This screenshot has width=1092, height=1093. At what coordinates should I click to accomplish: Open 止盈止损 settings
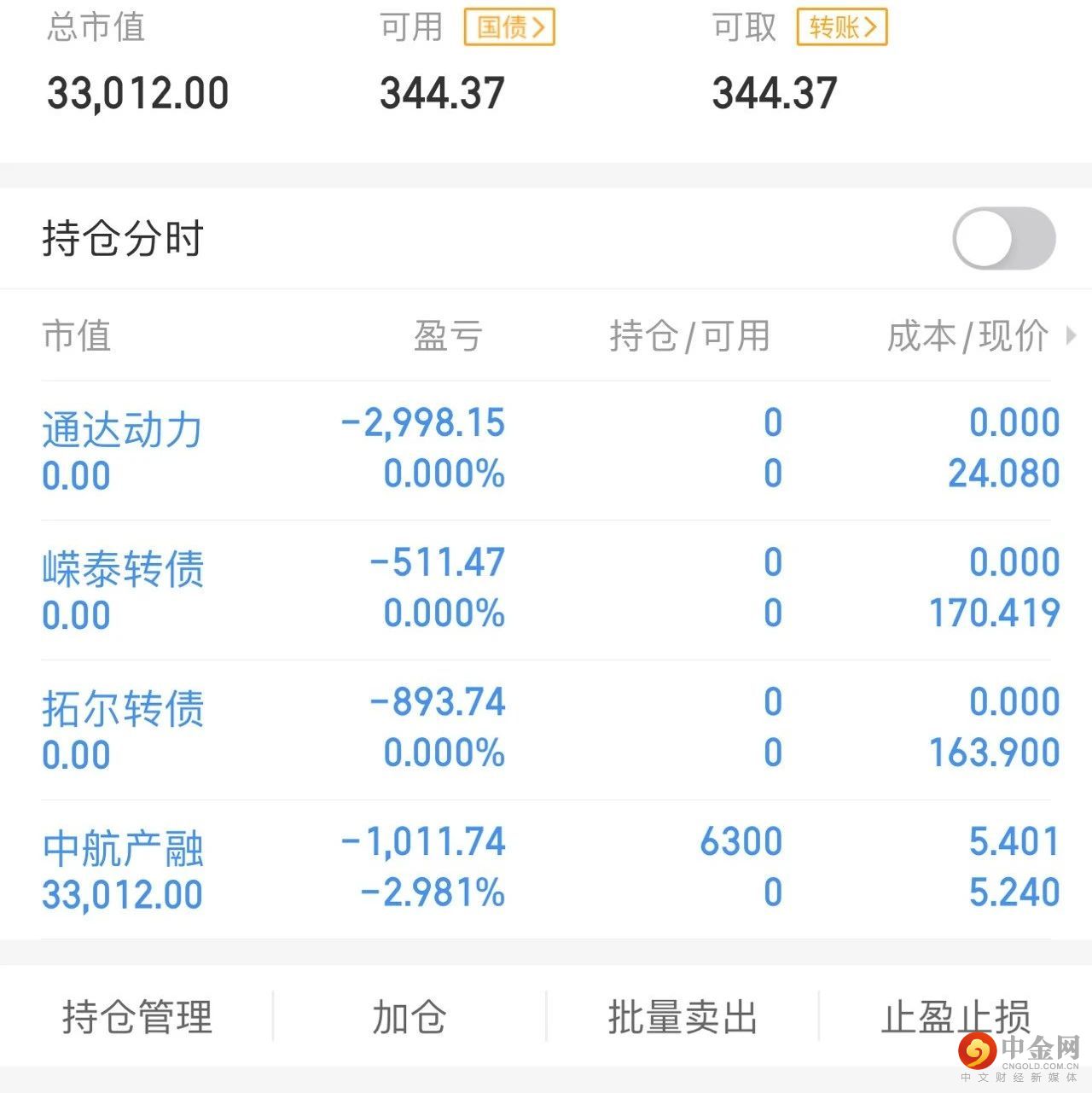tap(955, 1017)
